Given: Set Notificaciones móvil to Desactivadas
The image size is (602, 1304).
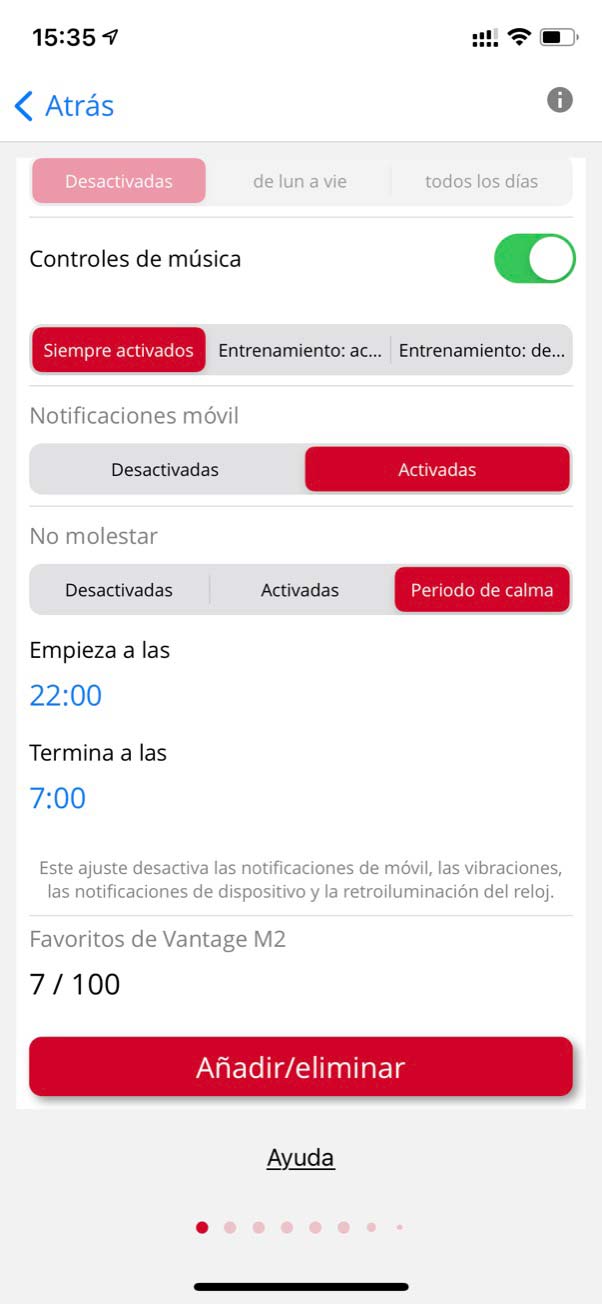Looking at the screenshot, I should 165,469.
